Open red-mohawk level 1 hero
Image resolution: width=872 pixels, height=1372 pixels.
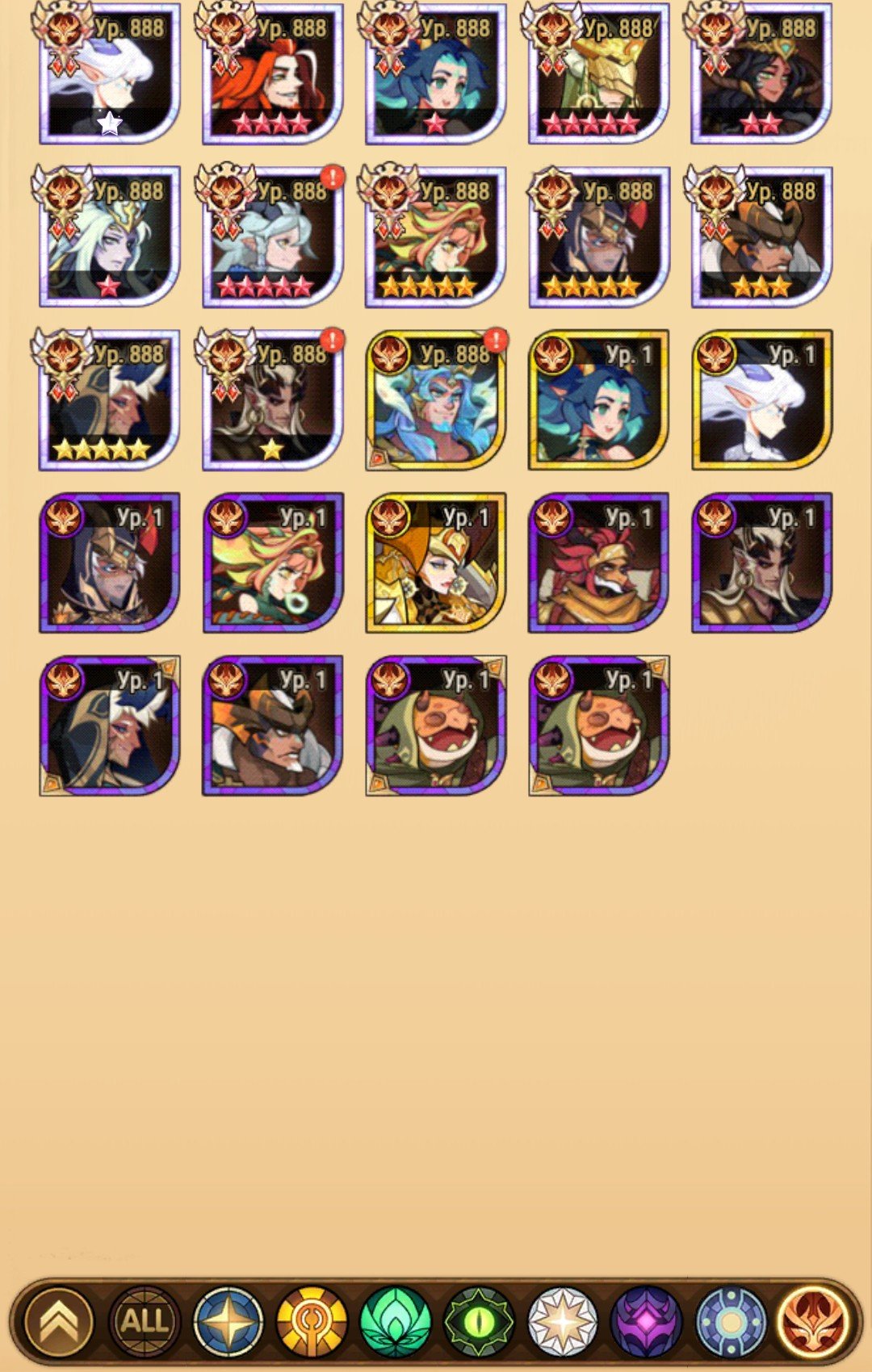(x=599, y=563)
